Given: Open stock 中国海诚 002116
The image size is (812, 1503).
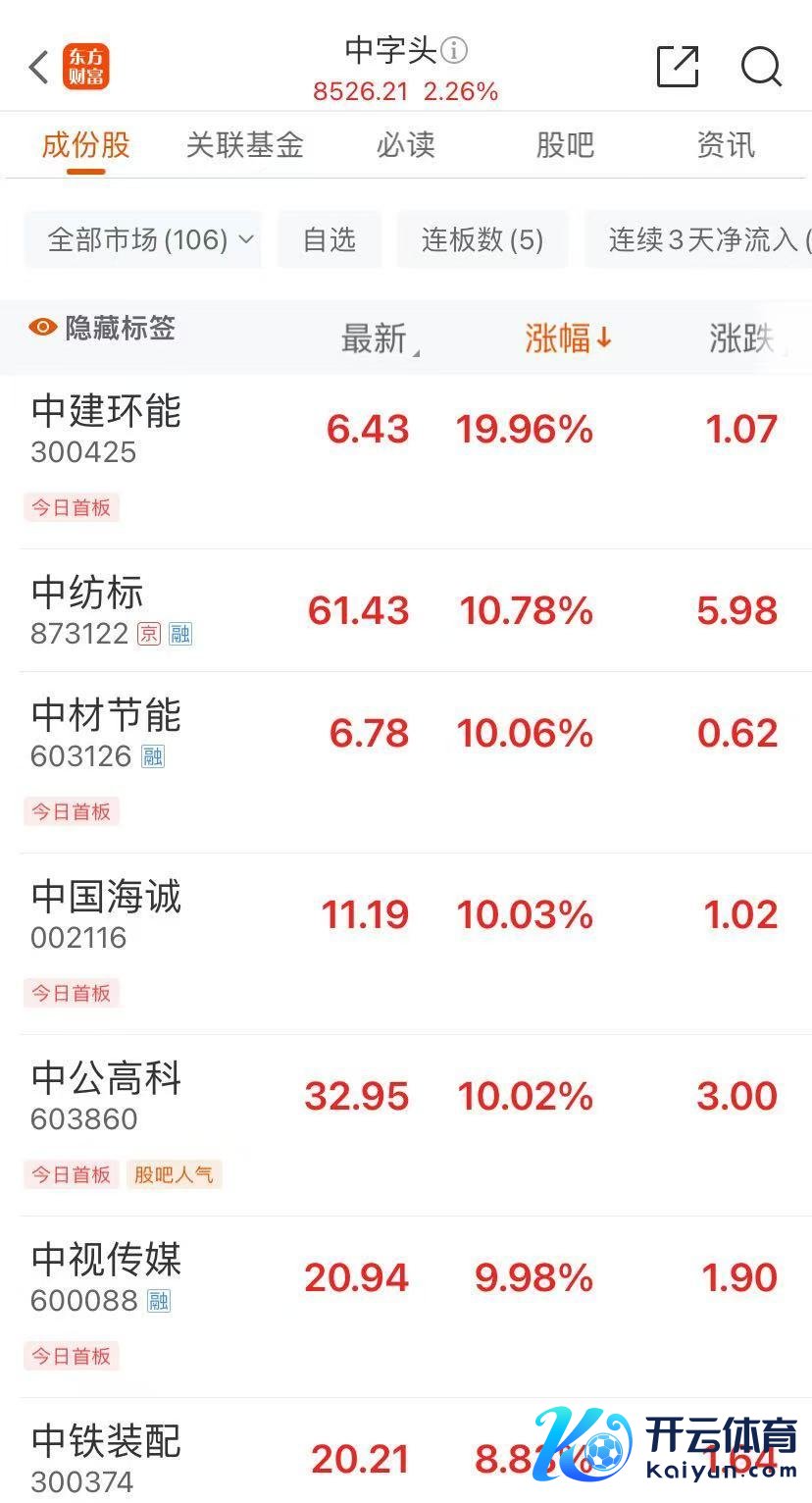Looking at the screenshot, I should pyautogui.click(x=106, y=914).
